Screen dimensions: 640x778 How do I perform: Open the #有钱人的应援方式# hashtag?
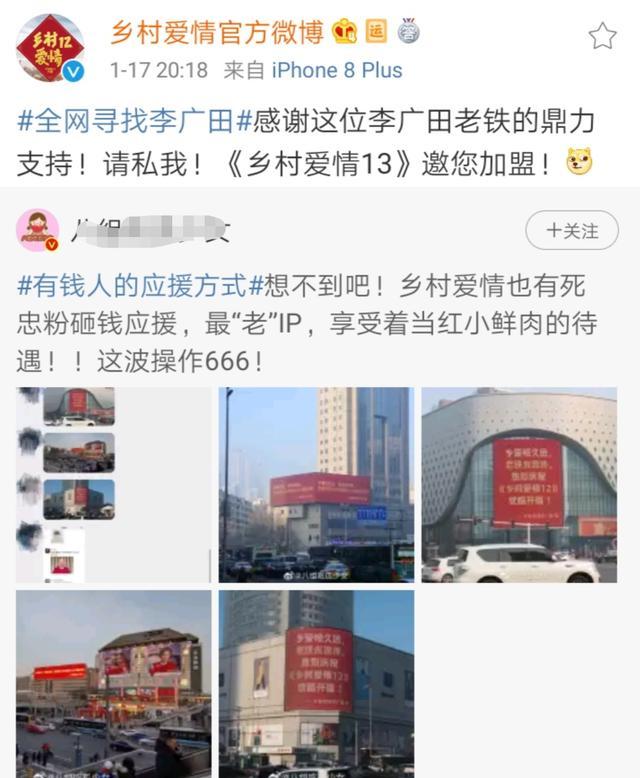tap(132, 284)
